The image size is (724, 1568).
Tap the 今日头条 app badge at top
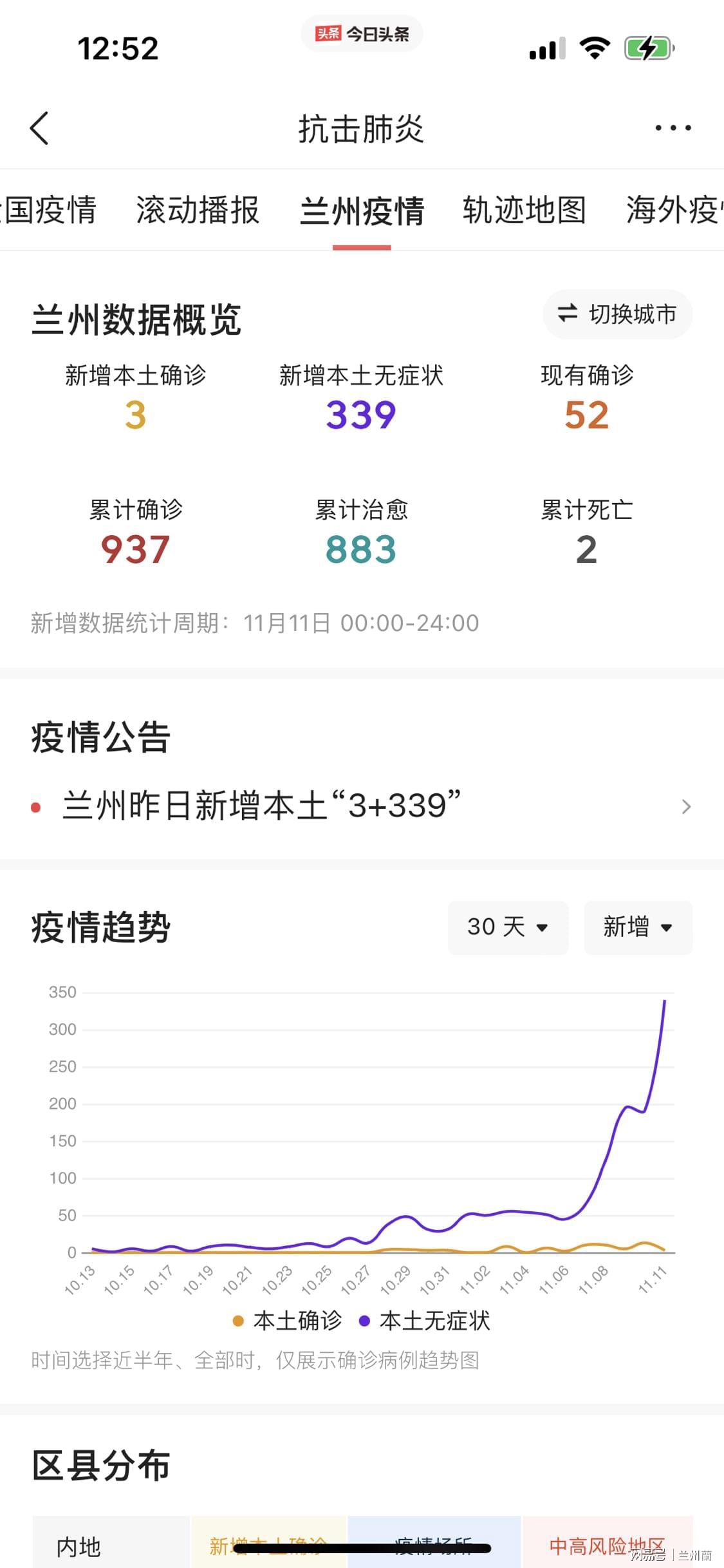click(362, 33)
